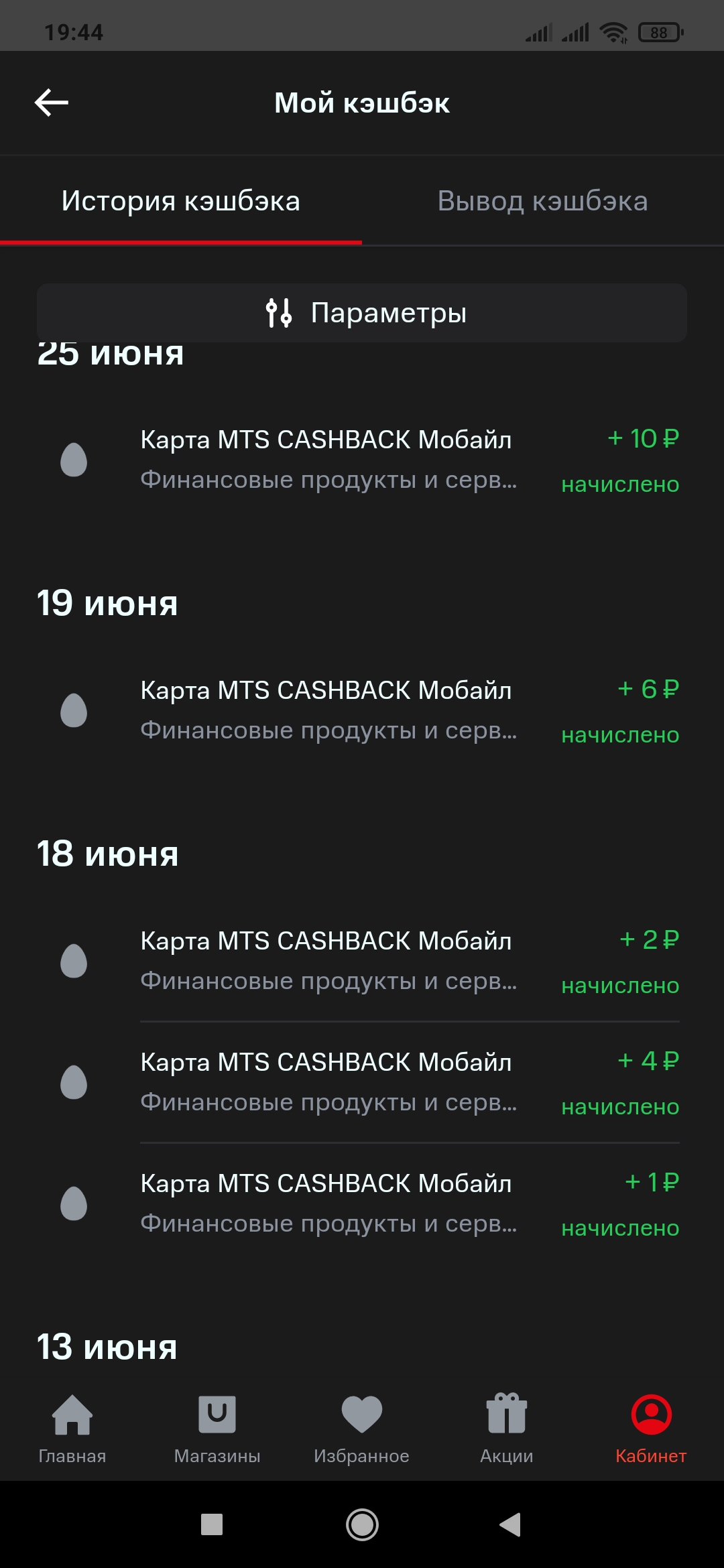Viewport: 724px width, 1568px height.
Task: Switch to the Вывод кэшбэка tab
Action: pos(542,201)
